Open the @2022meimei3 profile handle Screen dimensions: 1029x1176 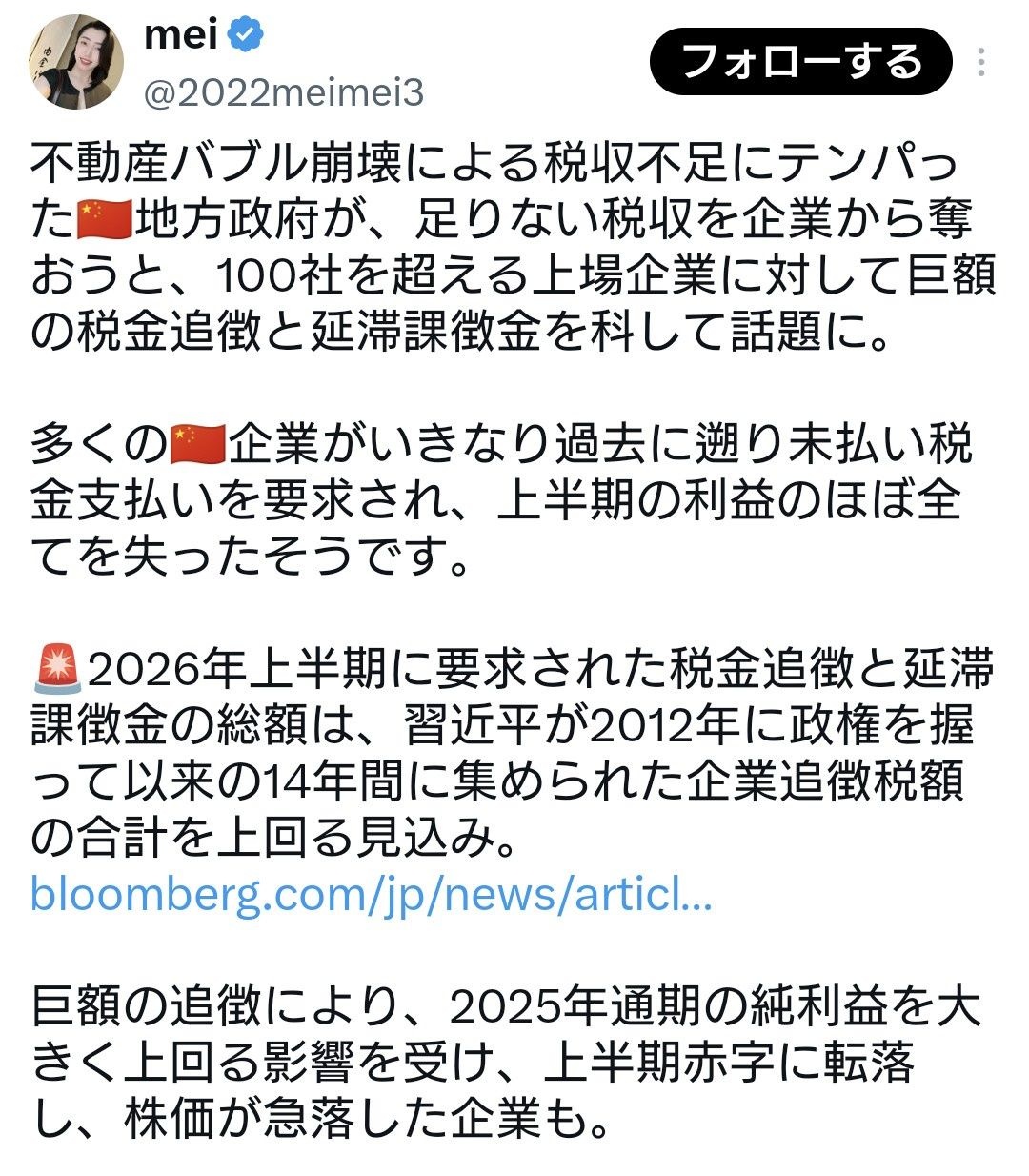tap(284, 92)
